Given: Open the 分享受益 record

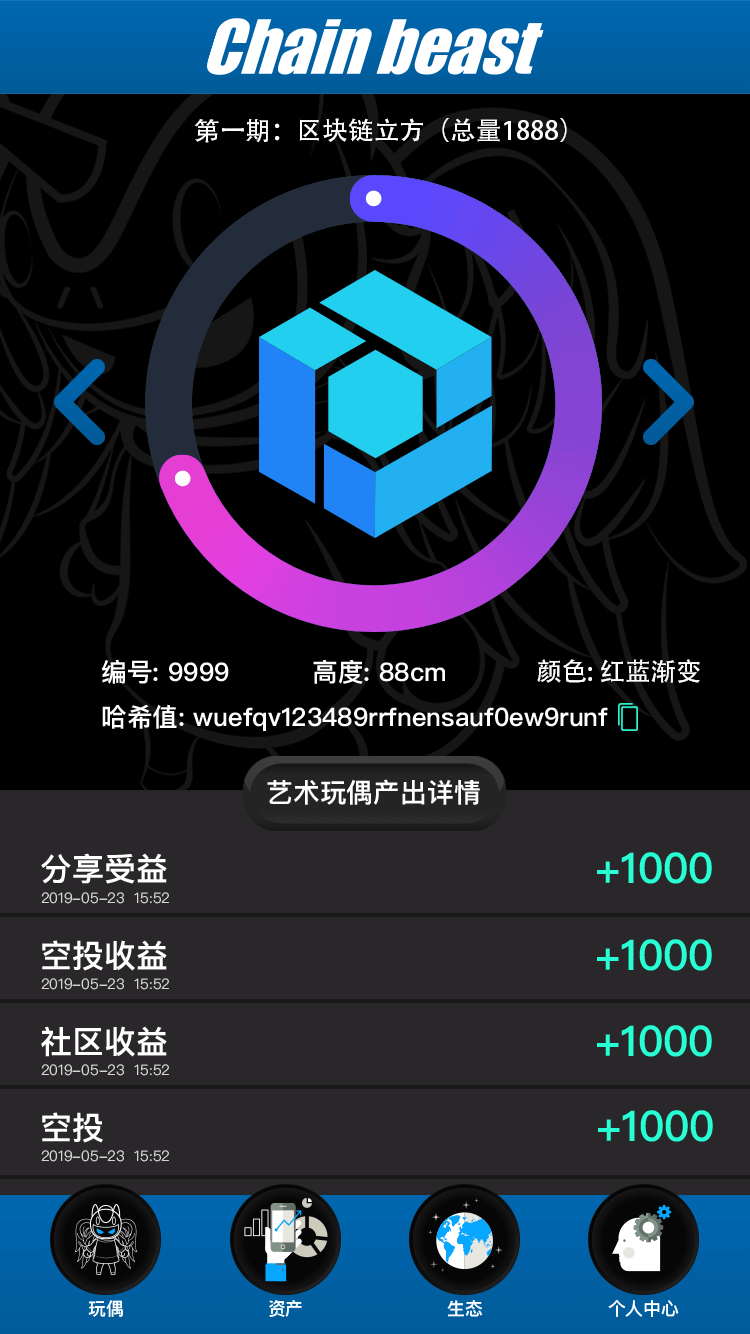Looking at the screenshot, I should (375, 874).
